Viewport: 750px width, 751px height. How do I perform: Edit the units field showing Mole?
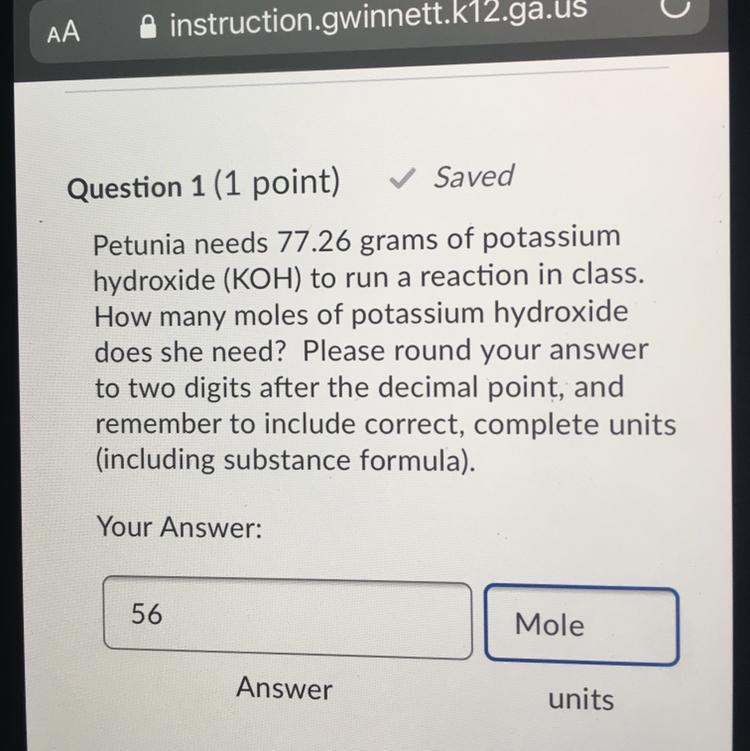pos(581,626)
